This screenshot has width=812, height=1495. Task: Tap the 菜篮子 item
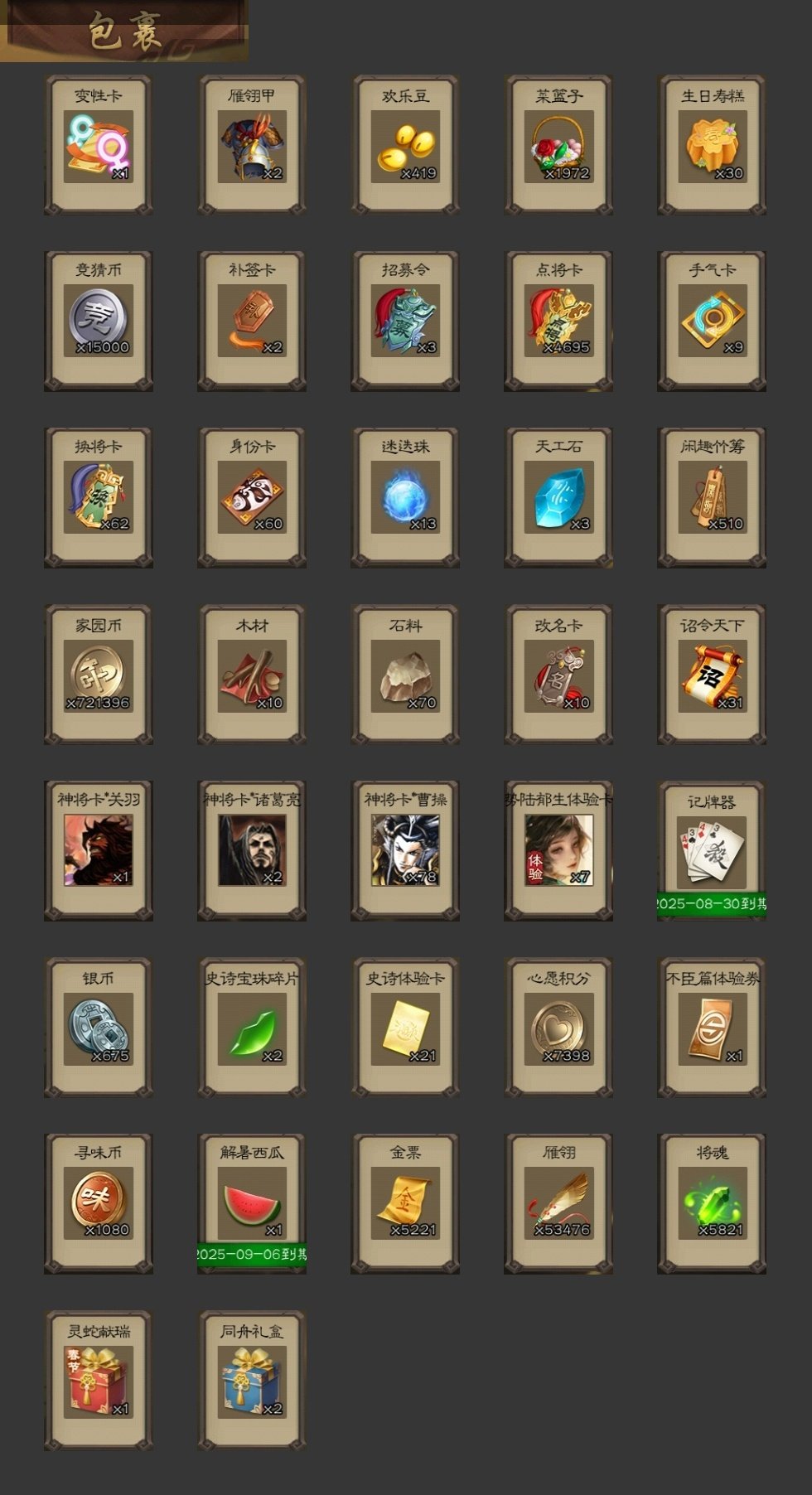click(558, 148)
